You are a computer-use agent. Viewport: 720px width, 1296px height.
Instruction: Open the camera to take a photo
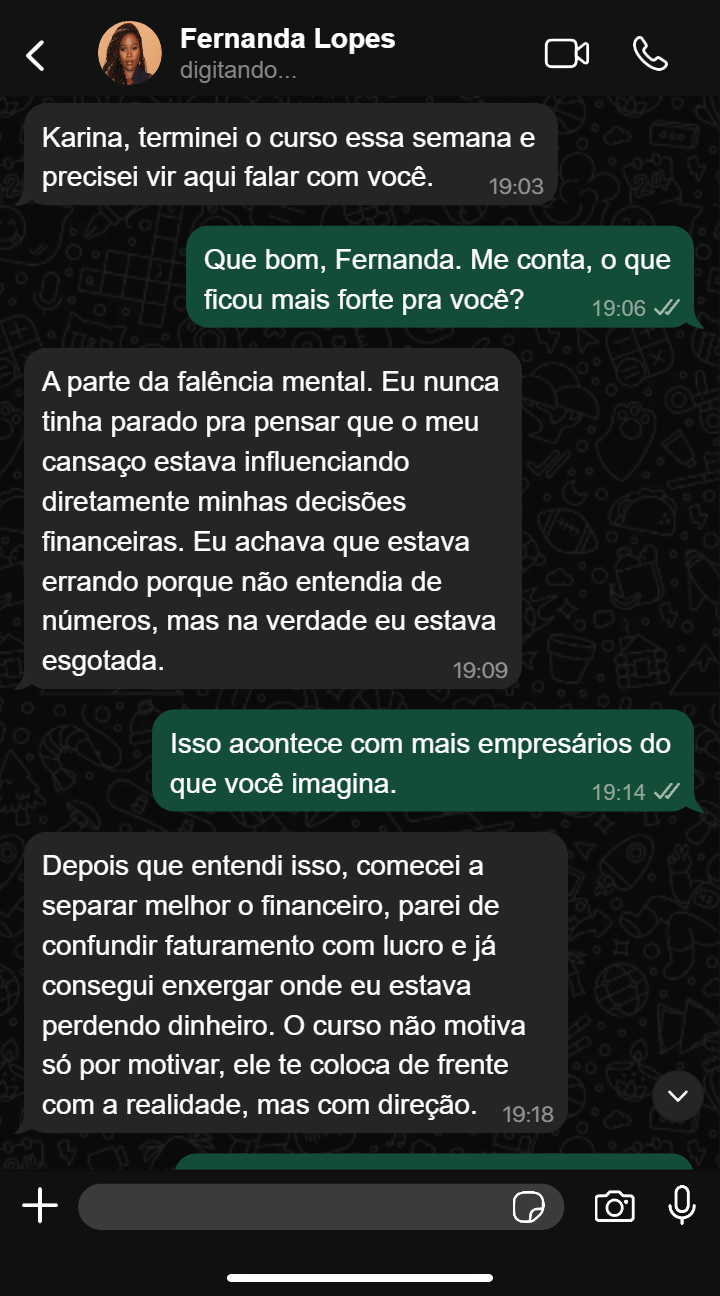614,1207
